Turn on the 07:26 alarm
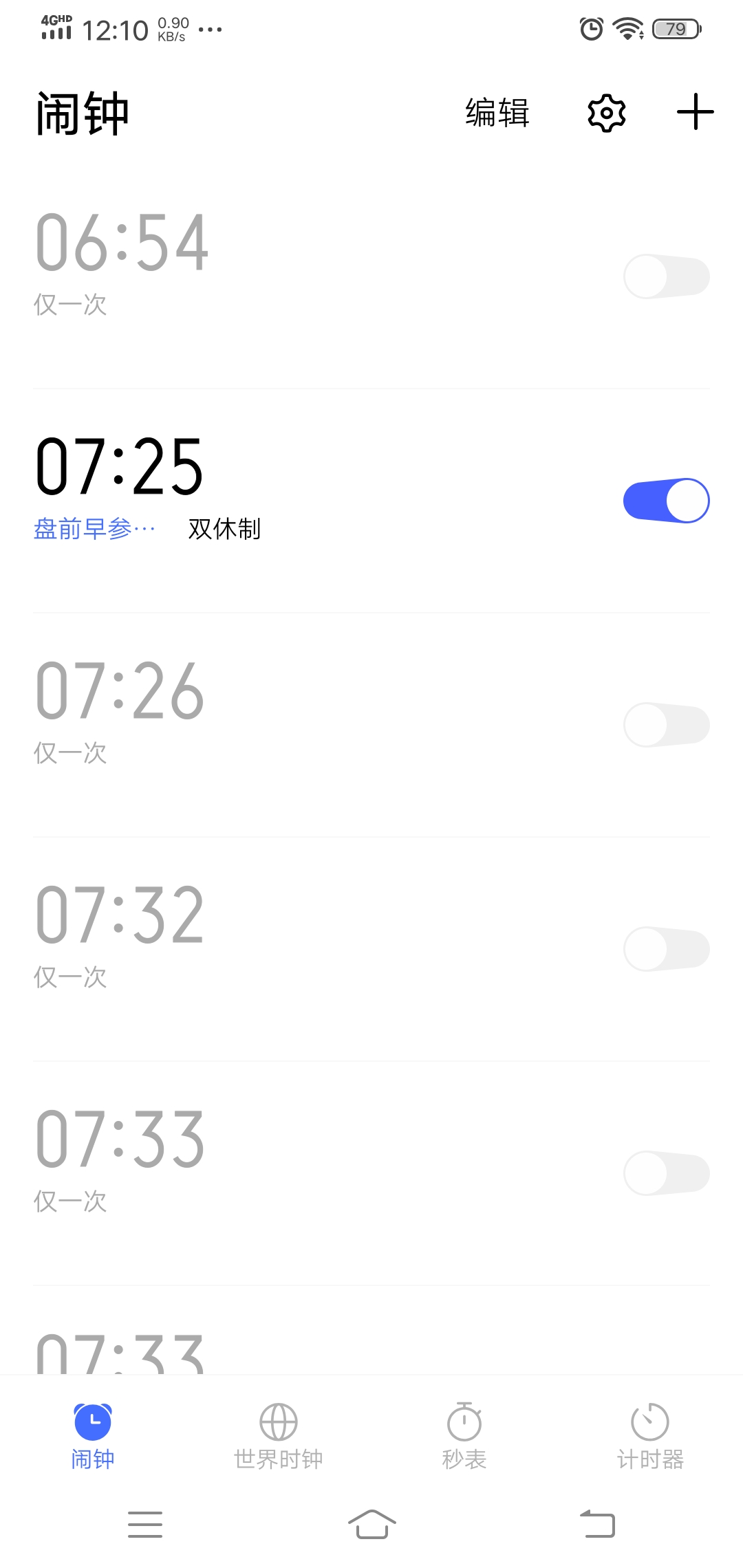 (x=667, y=725)
